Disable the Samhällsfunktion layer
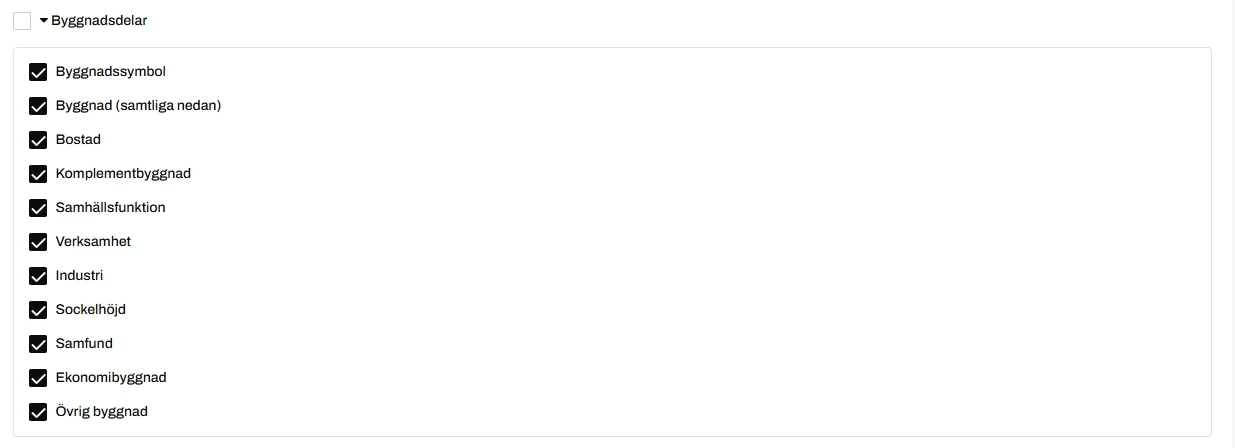This screenshot has height=448, width=1235. pos(38,208)
